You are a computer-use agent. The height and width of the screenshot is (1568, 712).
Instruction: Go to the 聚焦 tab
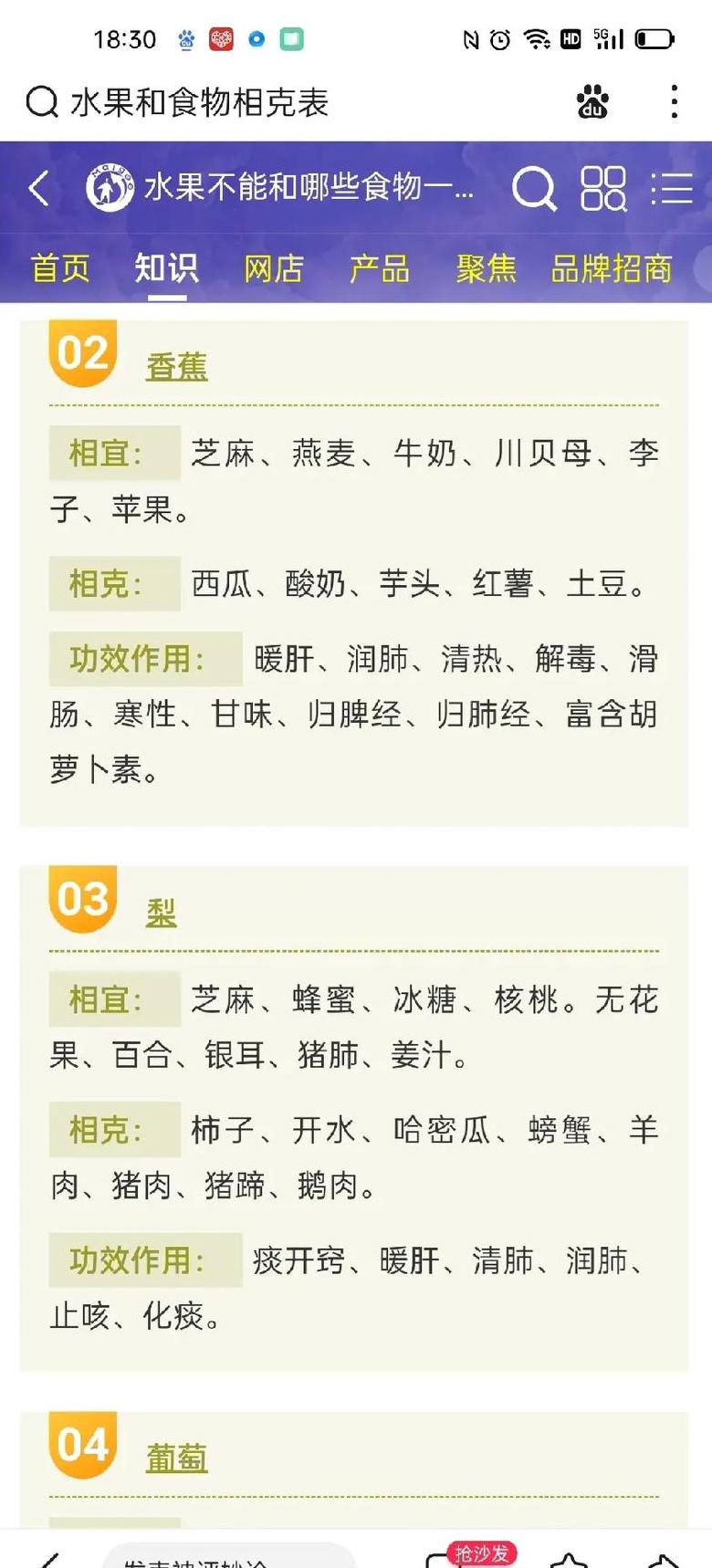tap(487, 268)
